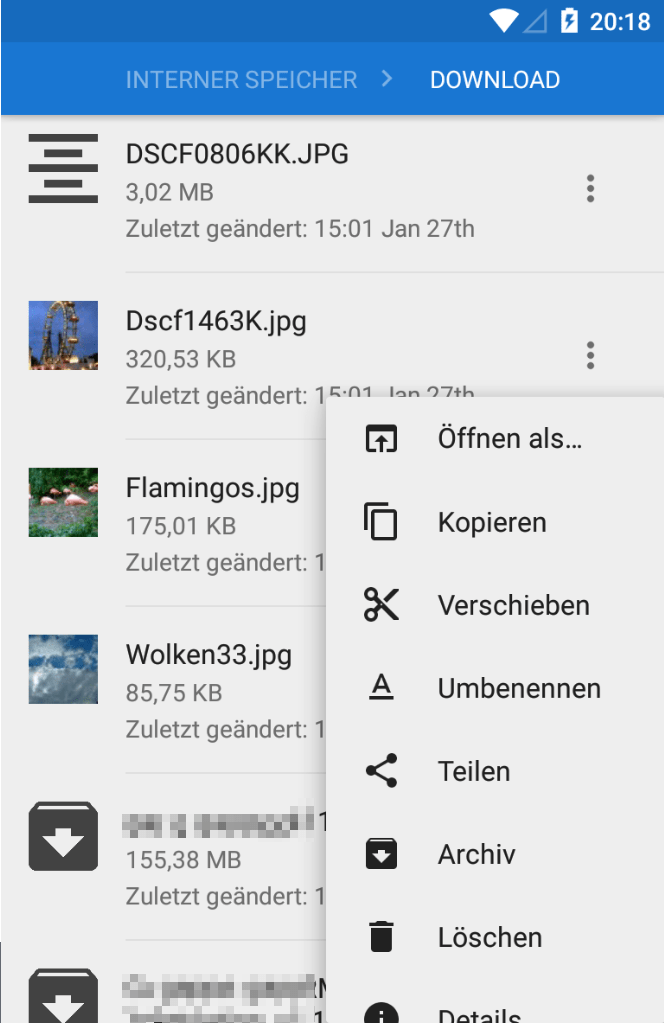
Task: Choose Kopieren to copy the file
Action: pyautogui.click(x=492, y=522)
